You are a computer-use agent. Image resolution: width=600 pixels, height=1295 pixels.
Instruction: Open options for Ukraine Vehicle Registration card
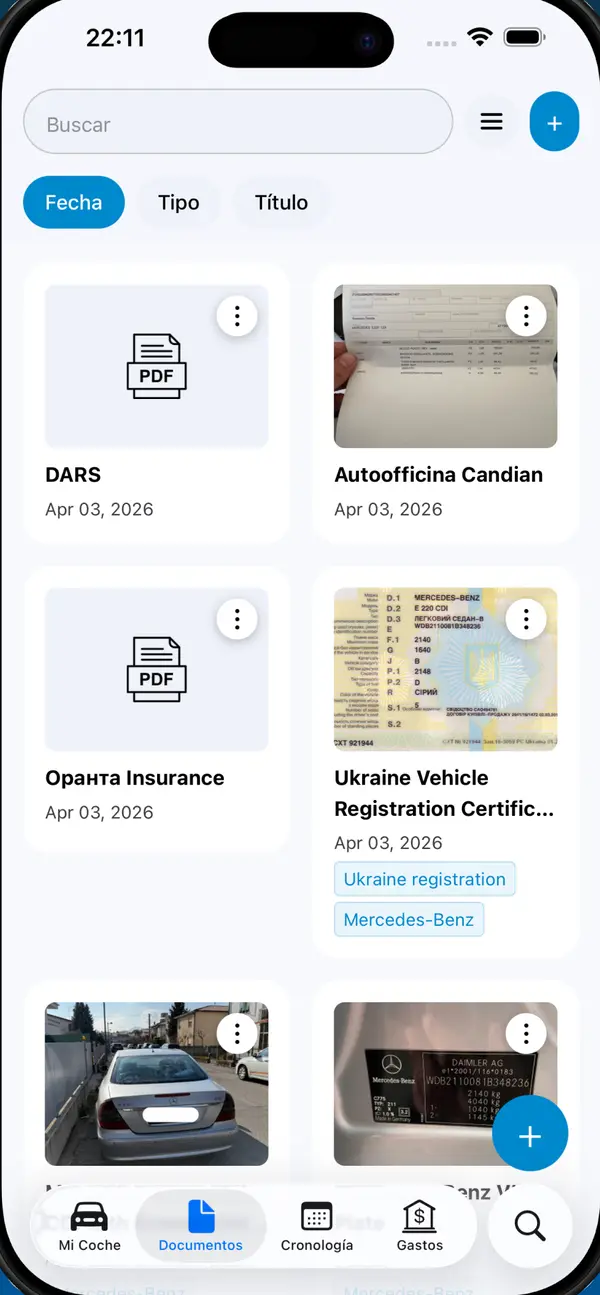point(526,620)
